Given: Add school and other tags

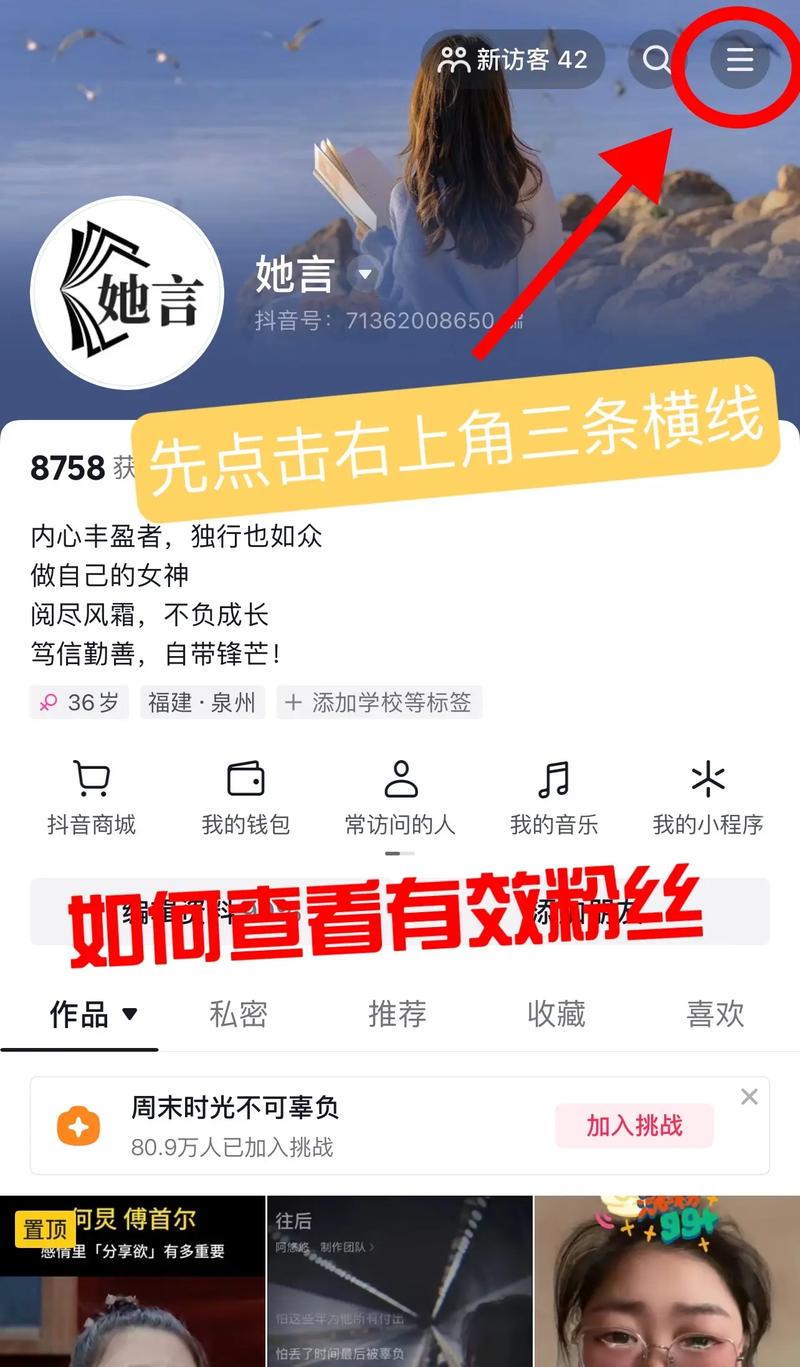Looking at the screenshot, I should [379, 703].
